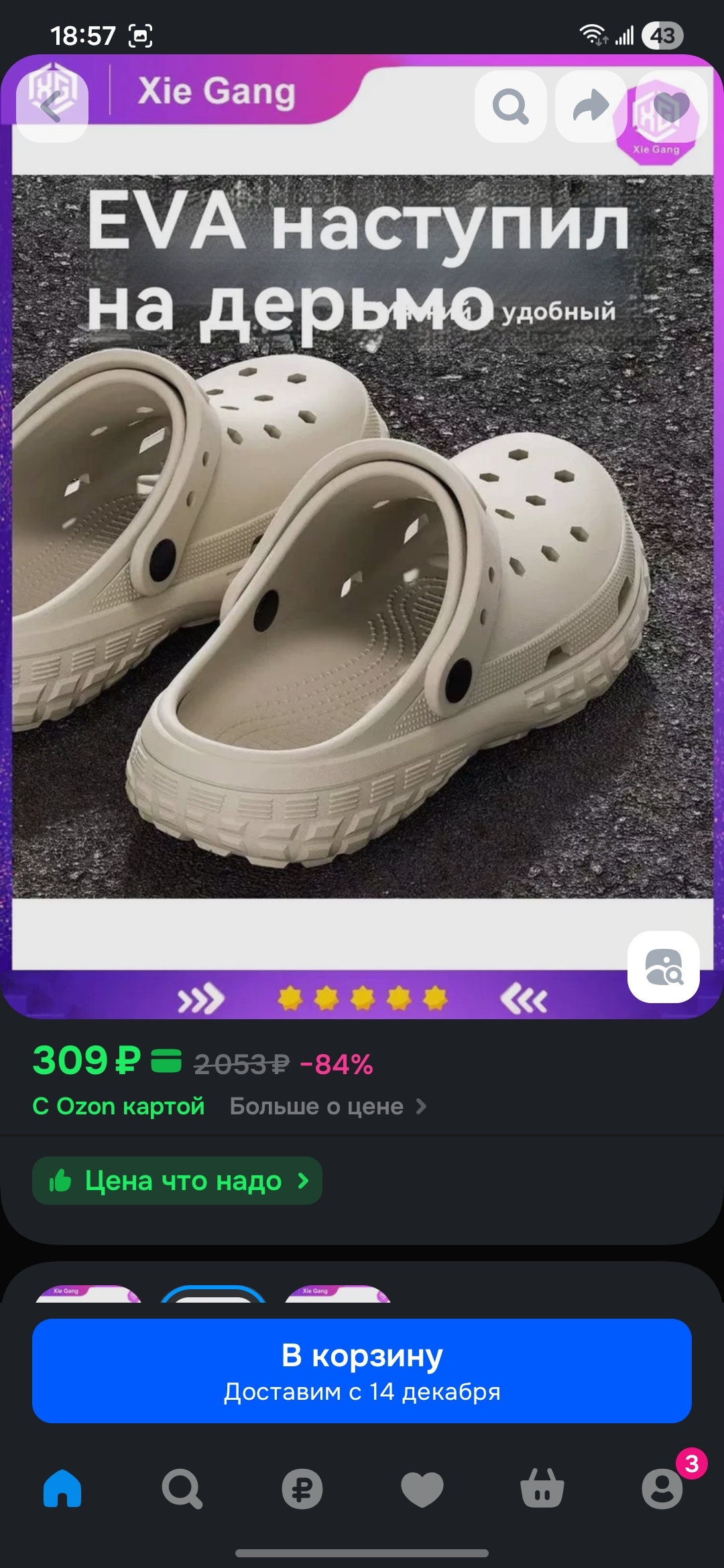Screen dimensions: 724x1568
Task: Find similar items by image
Action: point(663,966)
